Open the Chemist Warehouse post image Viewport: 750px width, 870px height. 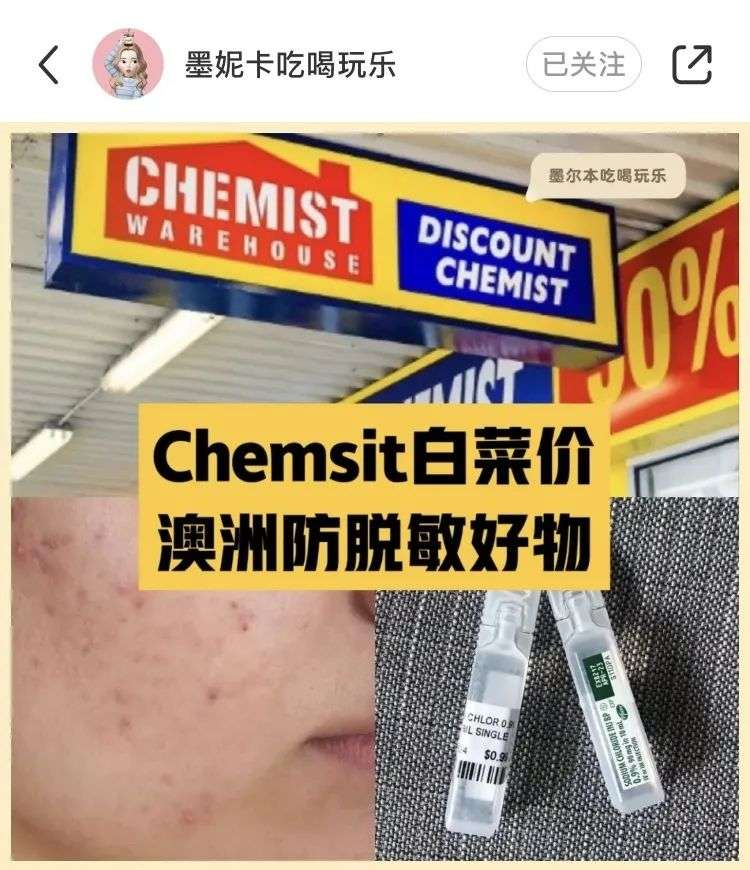coord(375,495)
